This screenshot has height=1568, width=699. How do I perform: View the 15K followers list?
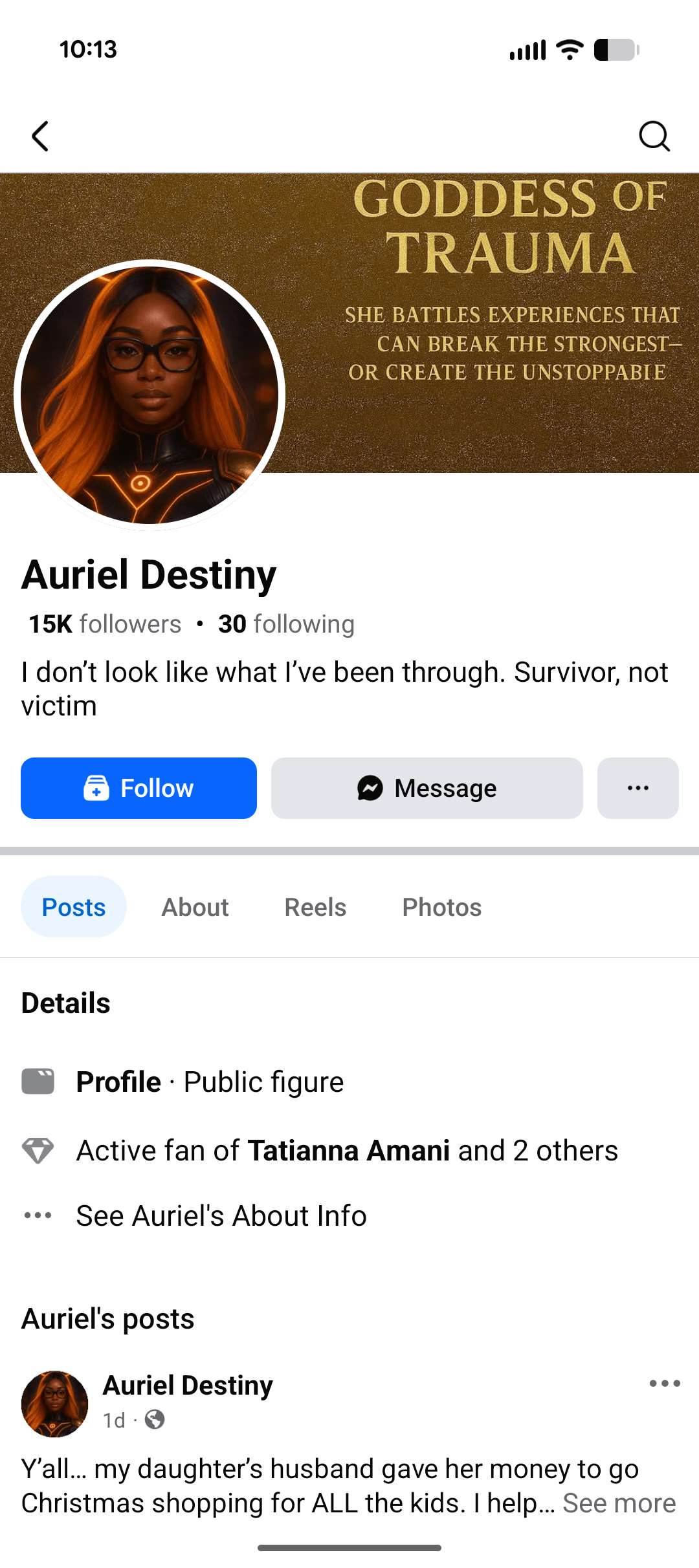click(x=105, y=624)
